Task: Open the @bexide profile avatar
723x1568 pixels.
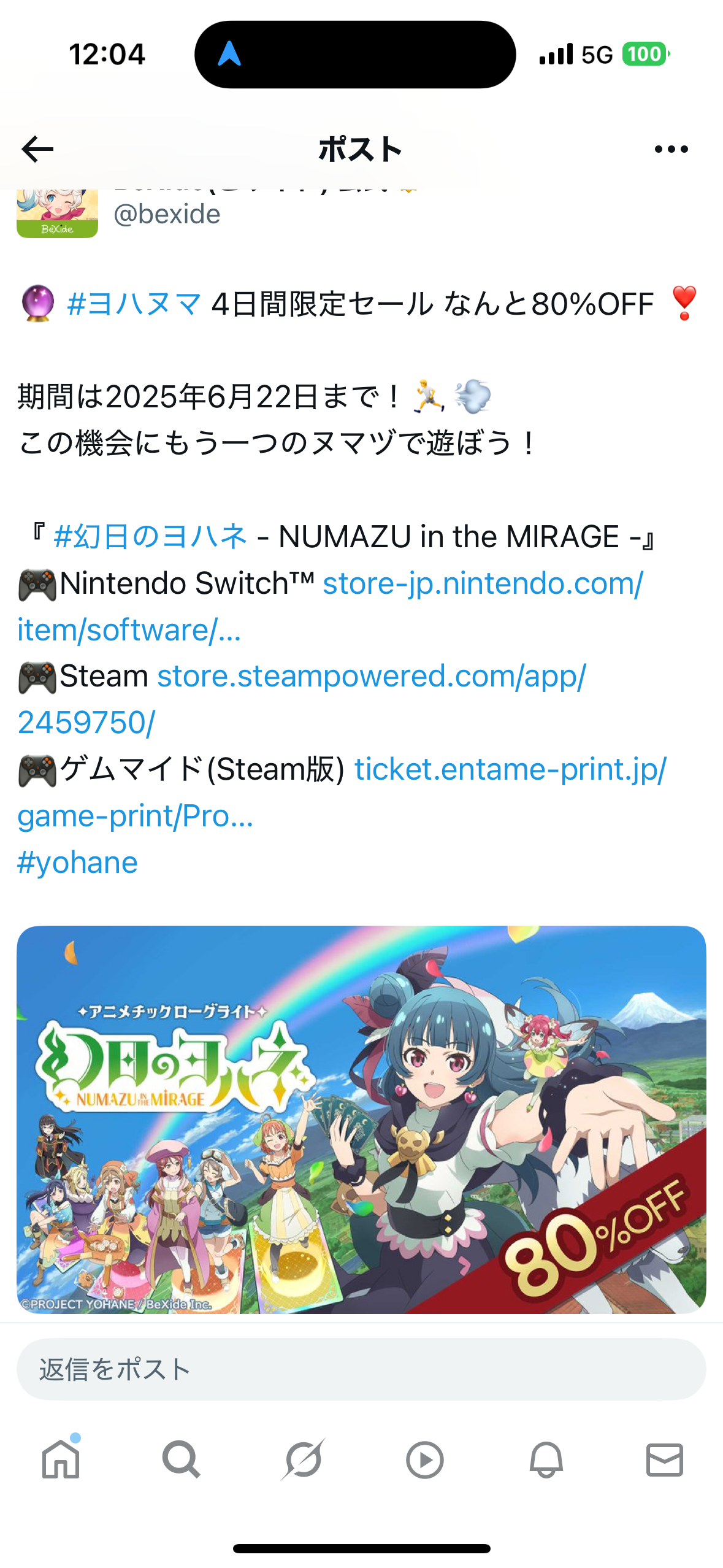Action: (57, 213)
